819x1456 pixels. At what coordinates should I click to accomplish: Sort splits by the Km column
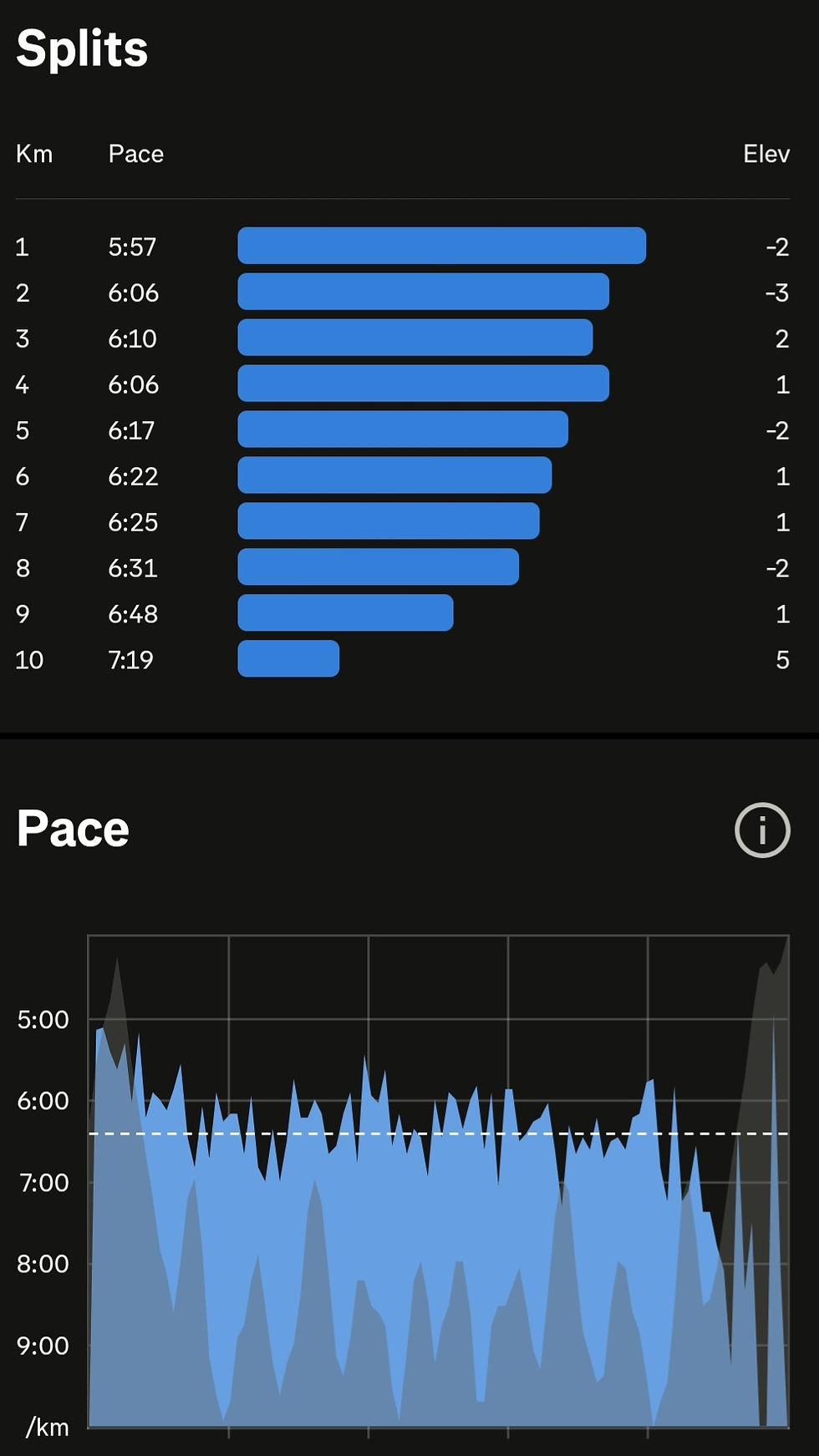coord(35,154)
